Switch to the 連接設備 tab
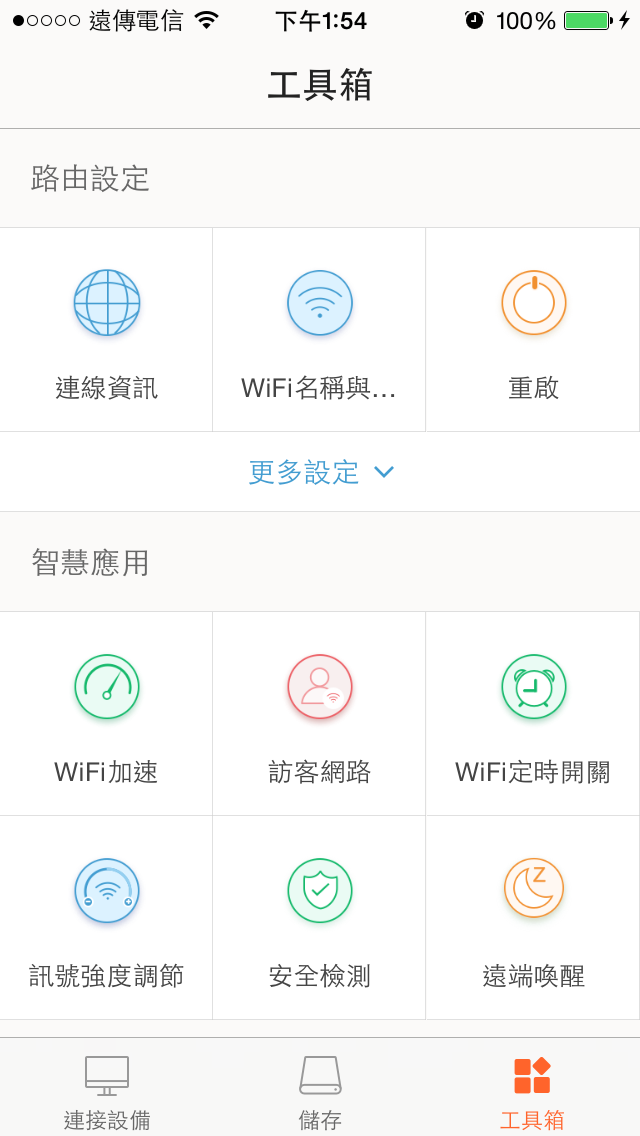This screenshot has width=640, height=1136. [x=107, y=1088]
